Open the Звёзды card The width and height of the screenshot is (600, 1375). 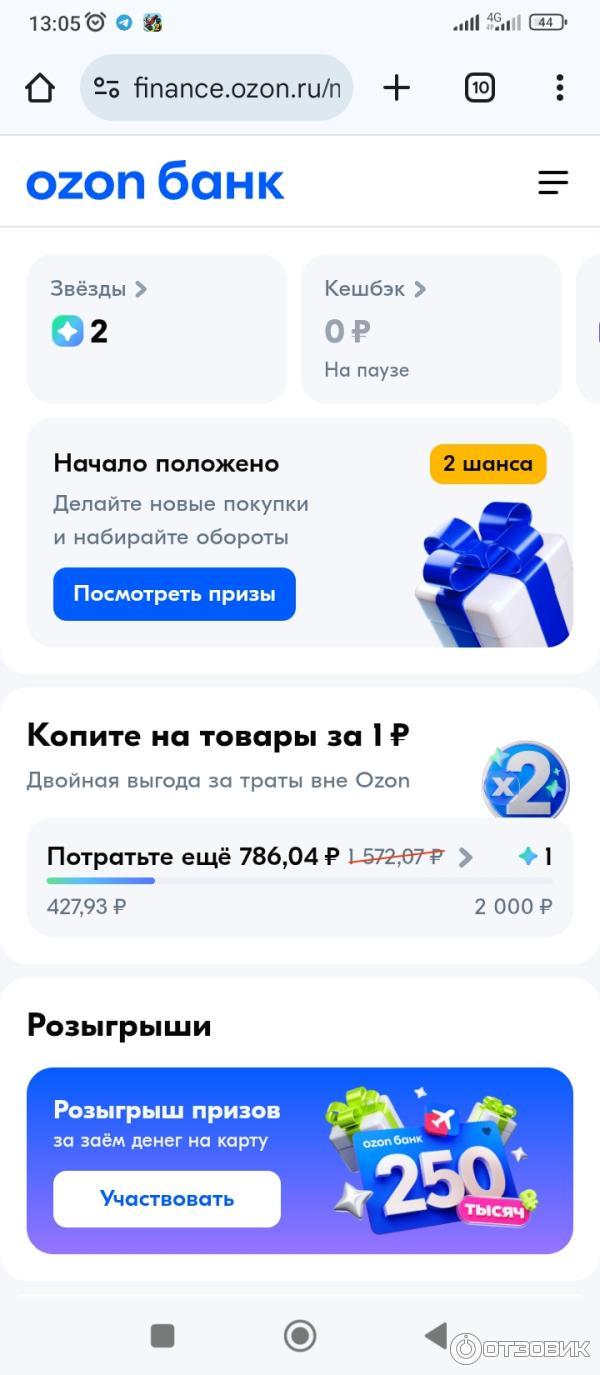156,328
